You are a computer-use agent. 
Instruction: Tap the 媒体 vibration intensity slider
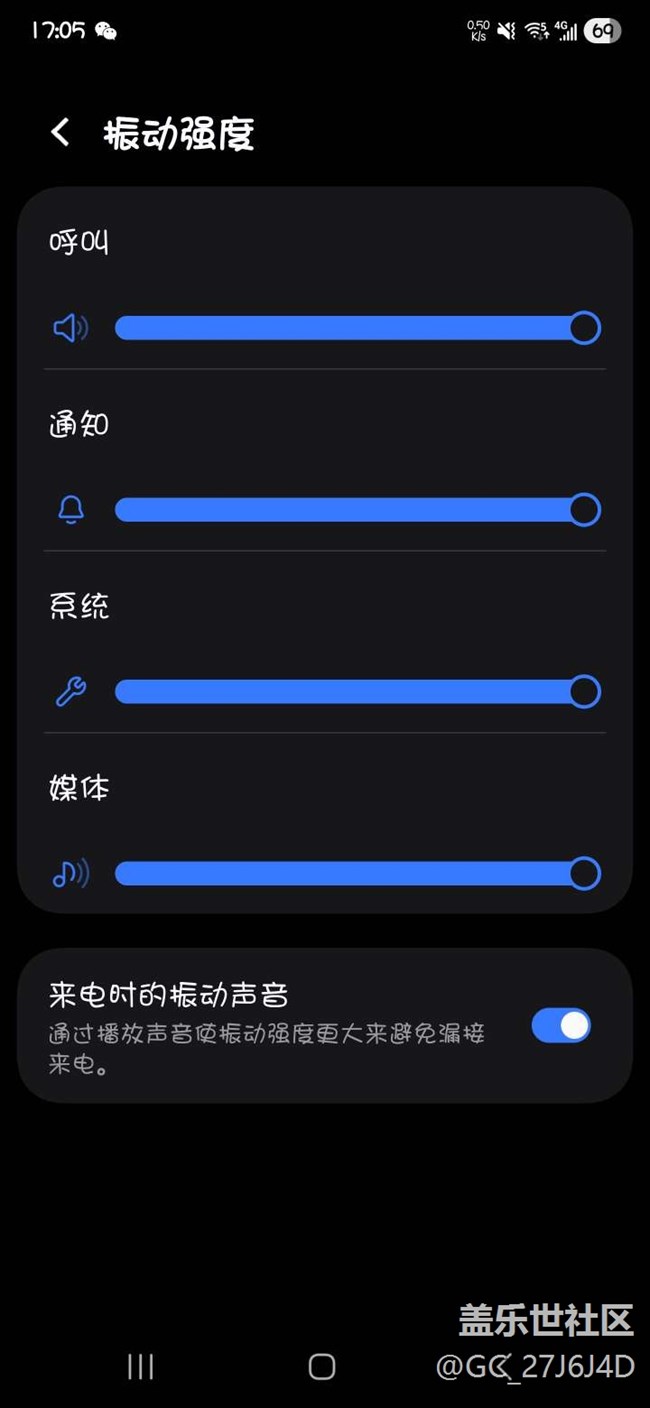pos(357,874)
